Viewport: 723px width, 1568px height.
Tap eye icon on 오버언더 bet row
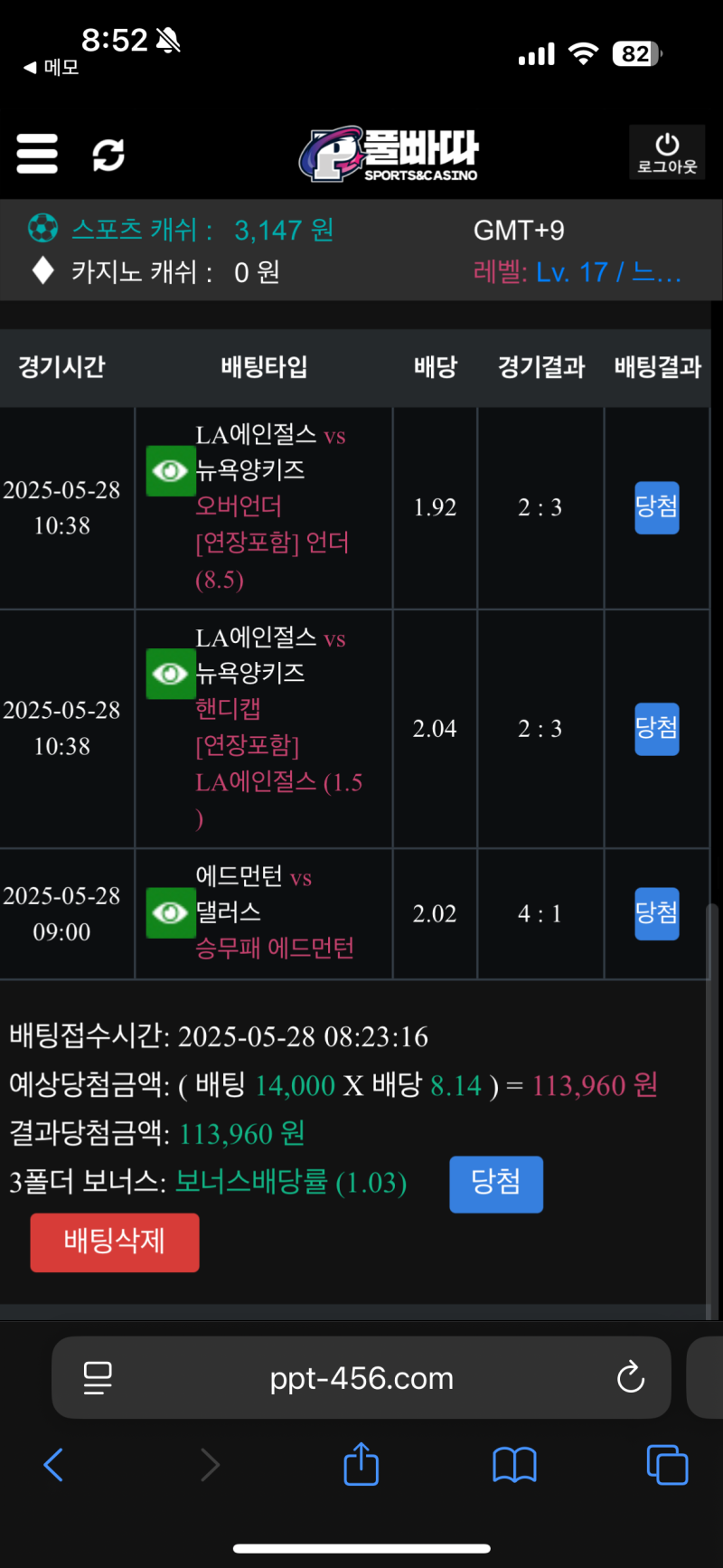[x=171, y=471]
